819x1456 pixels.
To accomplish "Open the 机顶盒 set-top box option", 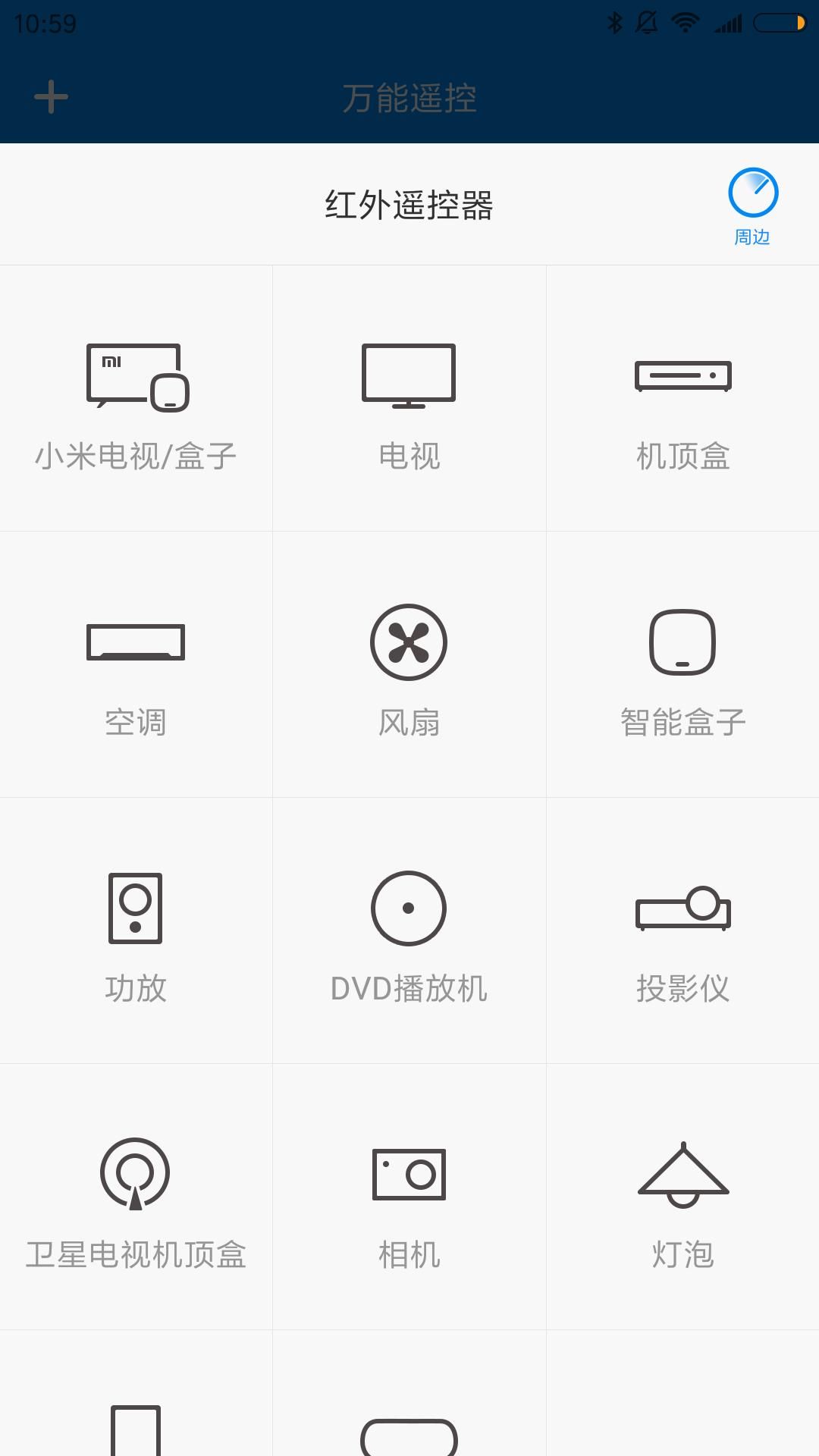I will click(x=683, y=399).
